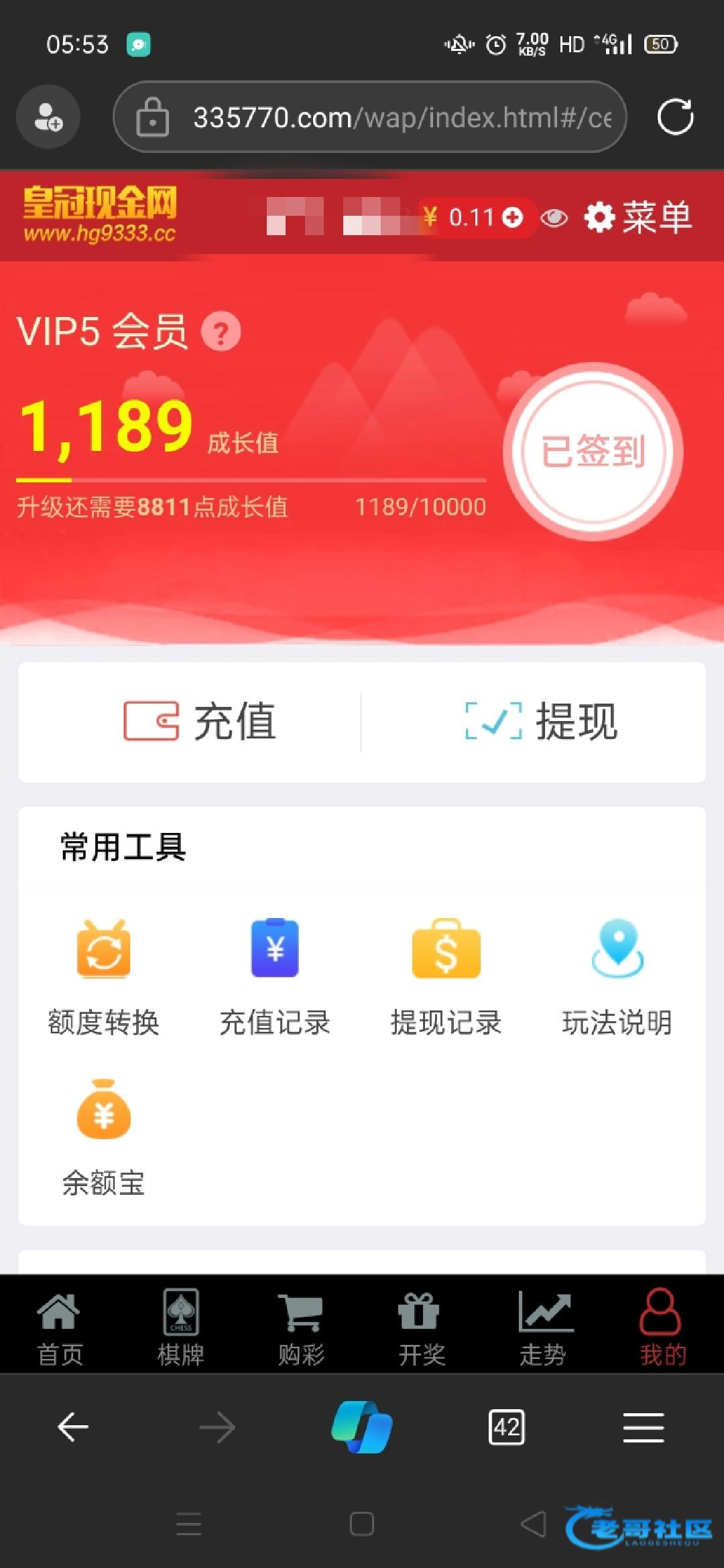The image size is (724, 1568).
Task: Switch to the 开奖 draw results tab
Action: coord(422,1325)
